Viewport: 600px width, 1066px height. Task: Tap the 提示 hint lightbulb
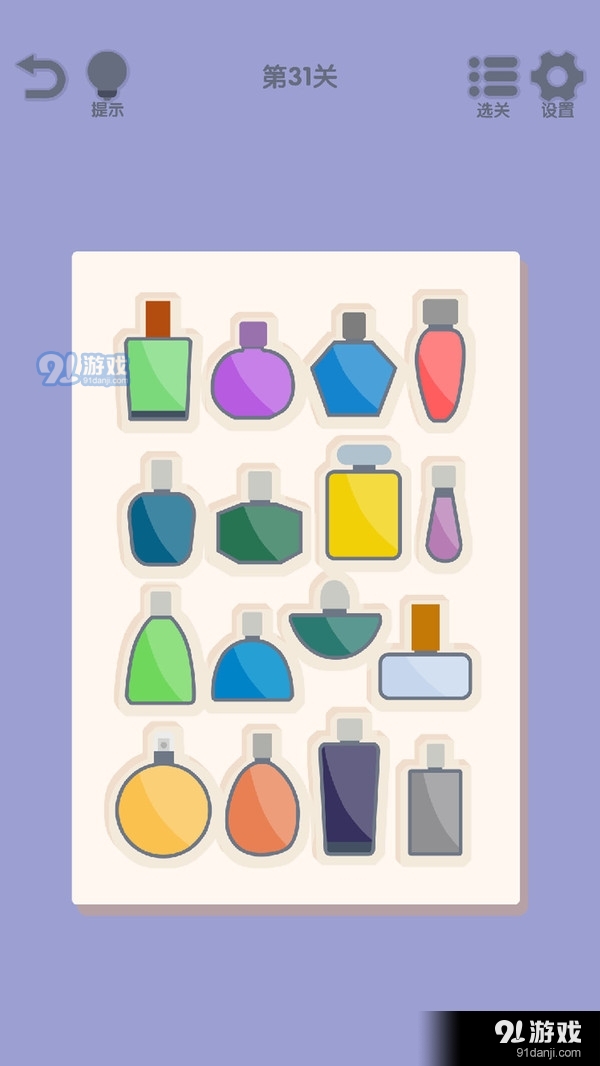coord(107,82)
